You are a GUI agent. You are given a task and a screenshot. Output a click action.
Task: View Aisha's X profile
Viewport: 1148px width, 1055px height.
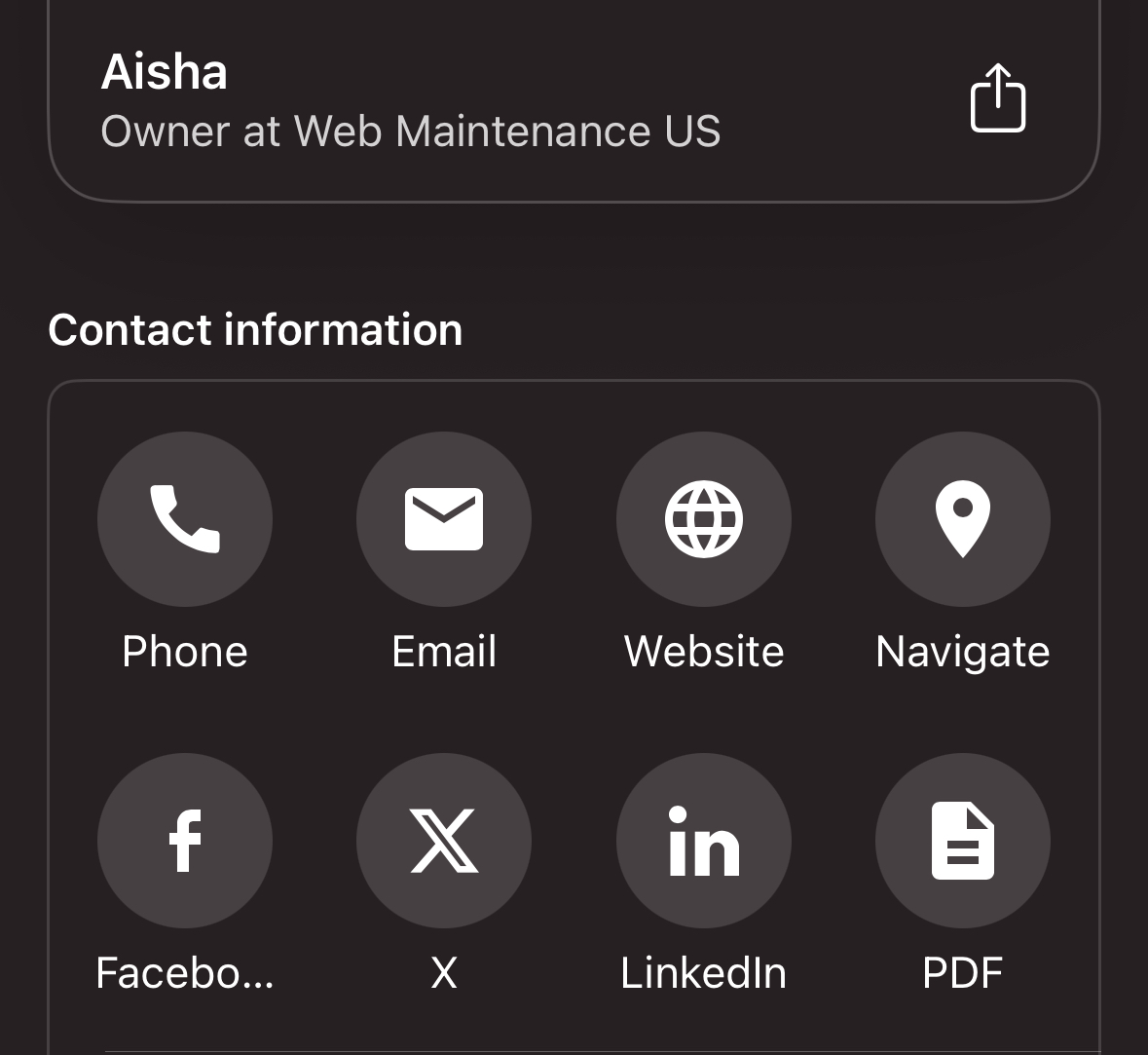(x=444, y=841)
